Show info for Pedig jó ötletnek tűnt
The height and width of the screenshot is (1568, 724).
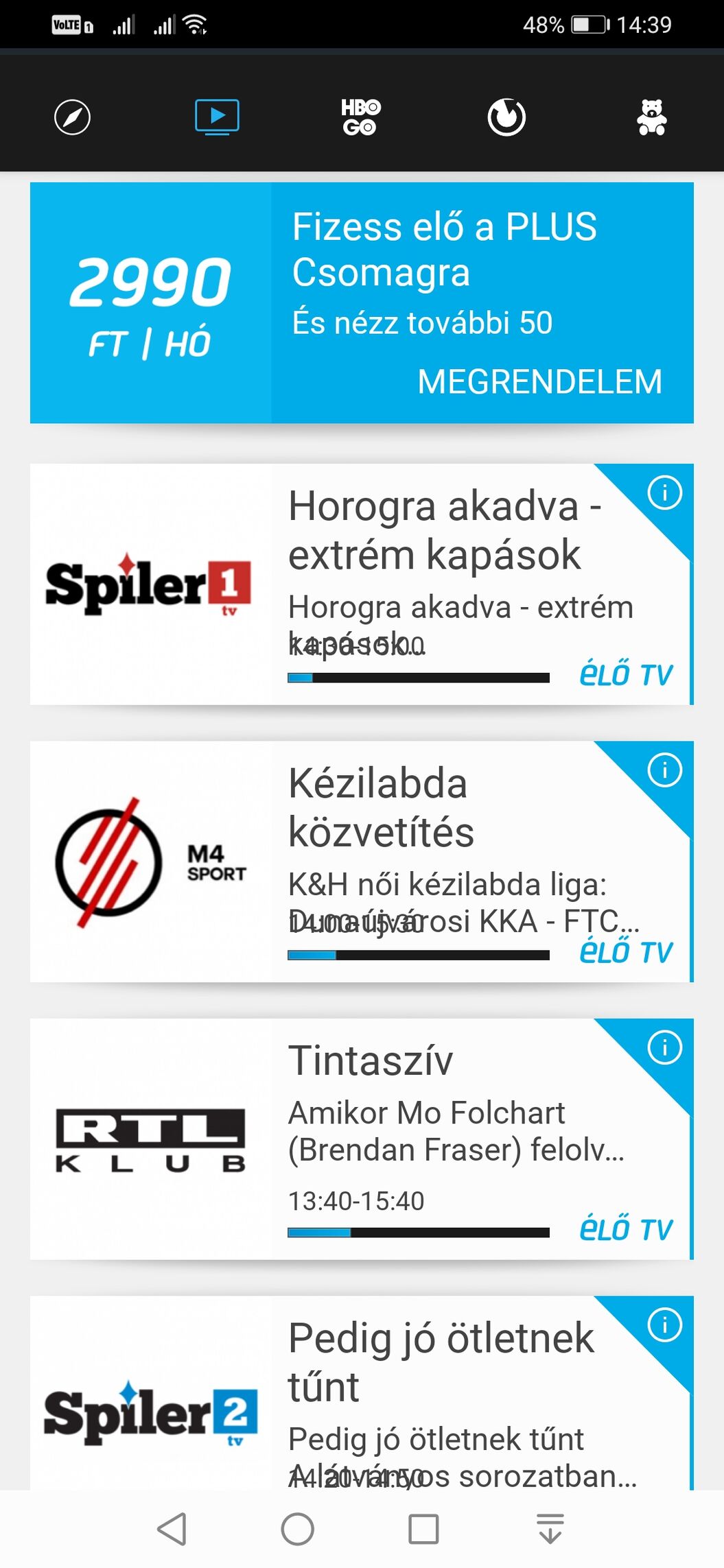click(664, 1325)
